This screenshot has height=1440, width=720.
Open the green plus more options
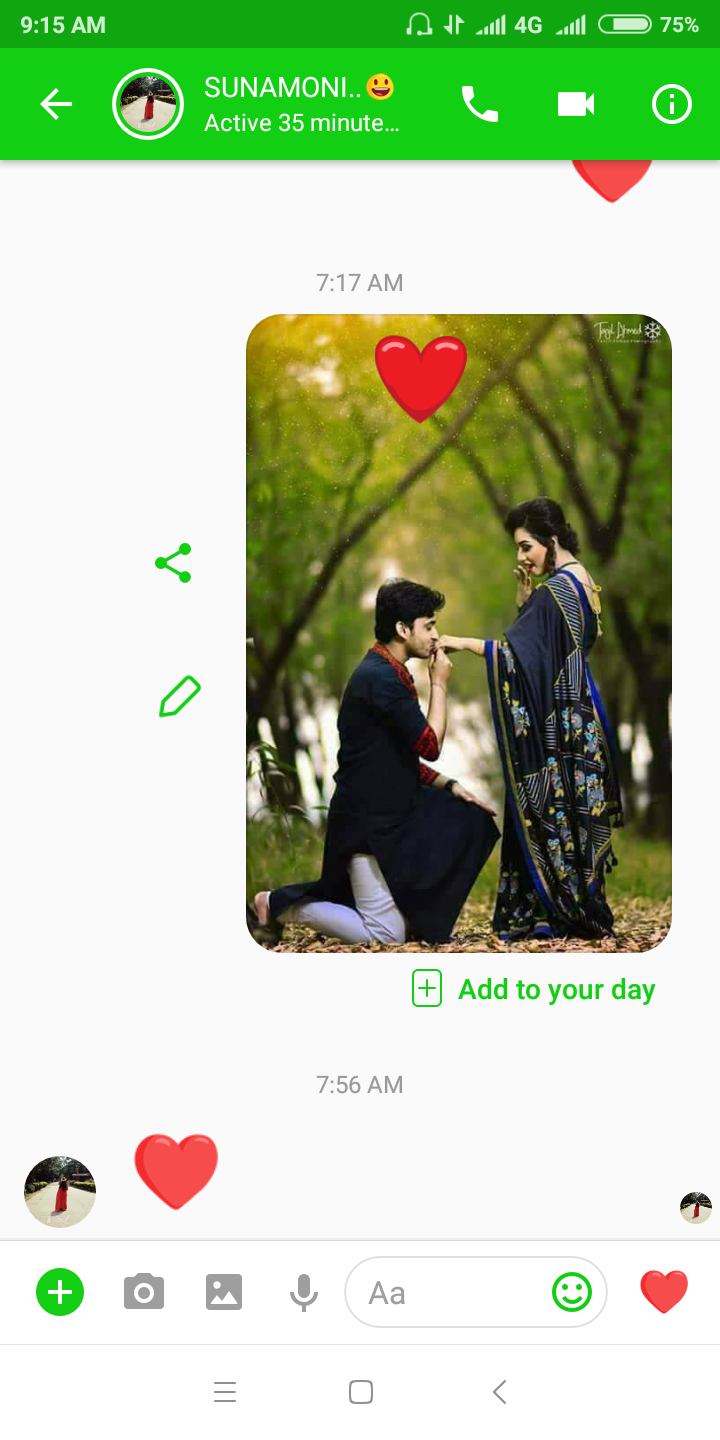click(x=60, y=1293)
